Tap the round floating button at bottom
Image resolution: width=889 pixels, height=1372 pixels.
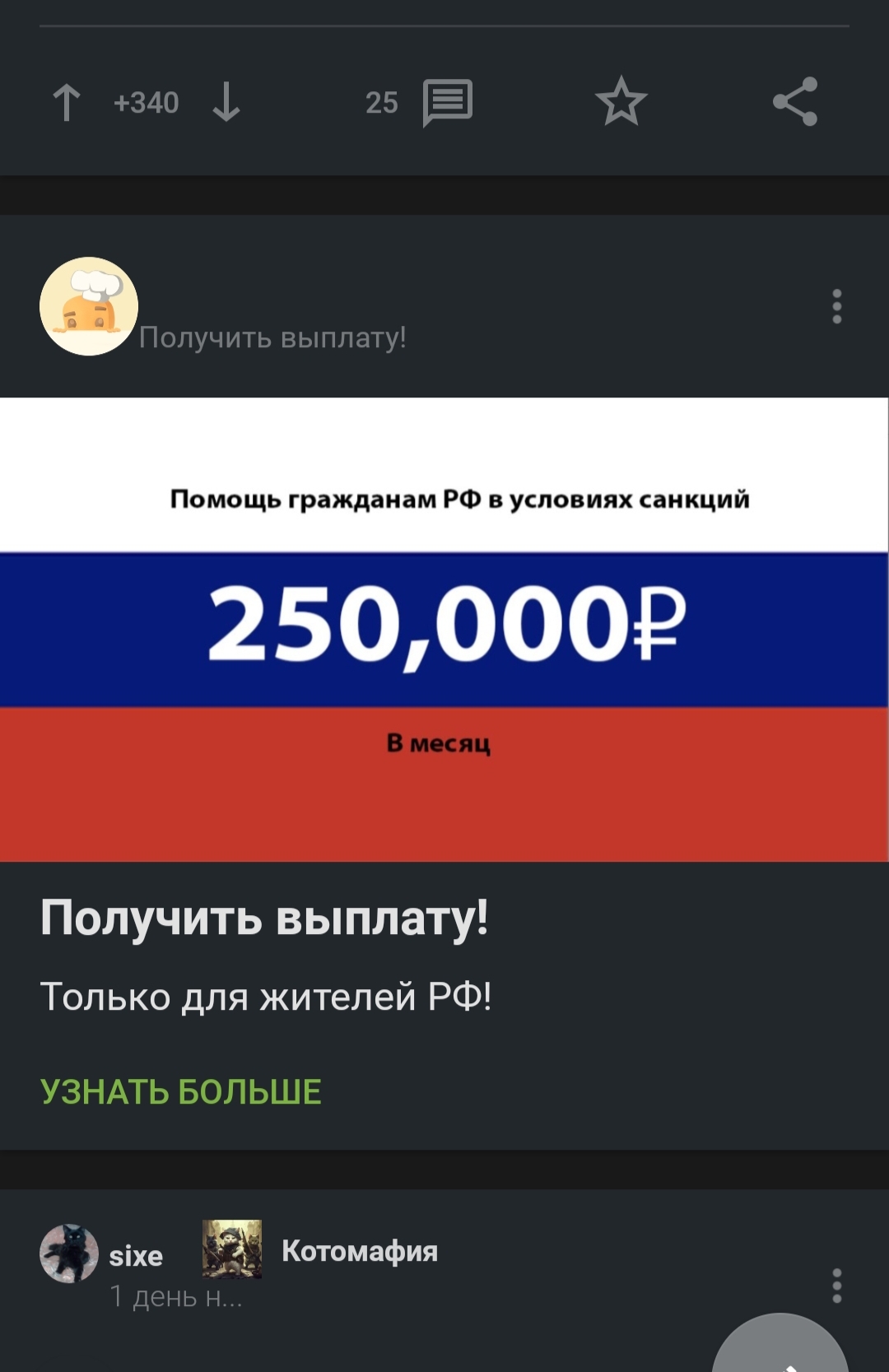(x=780, y=1350)
